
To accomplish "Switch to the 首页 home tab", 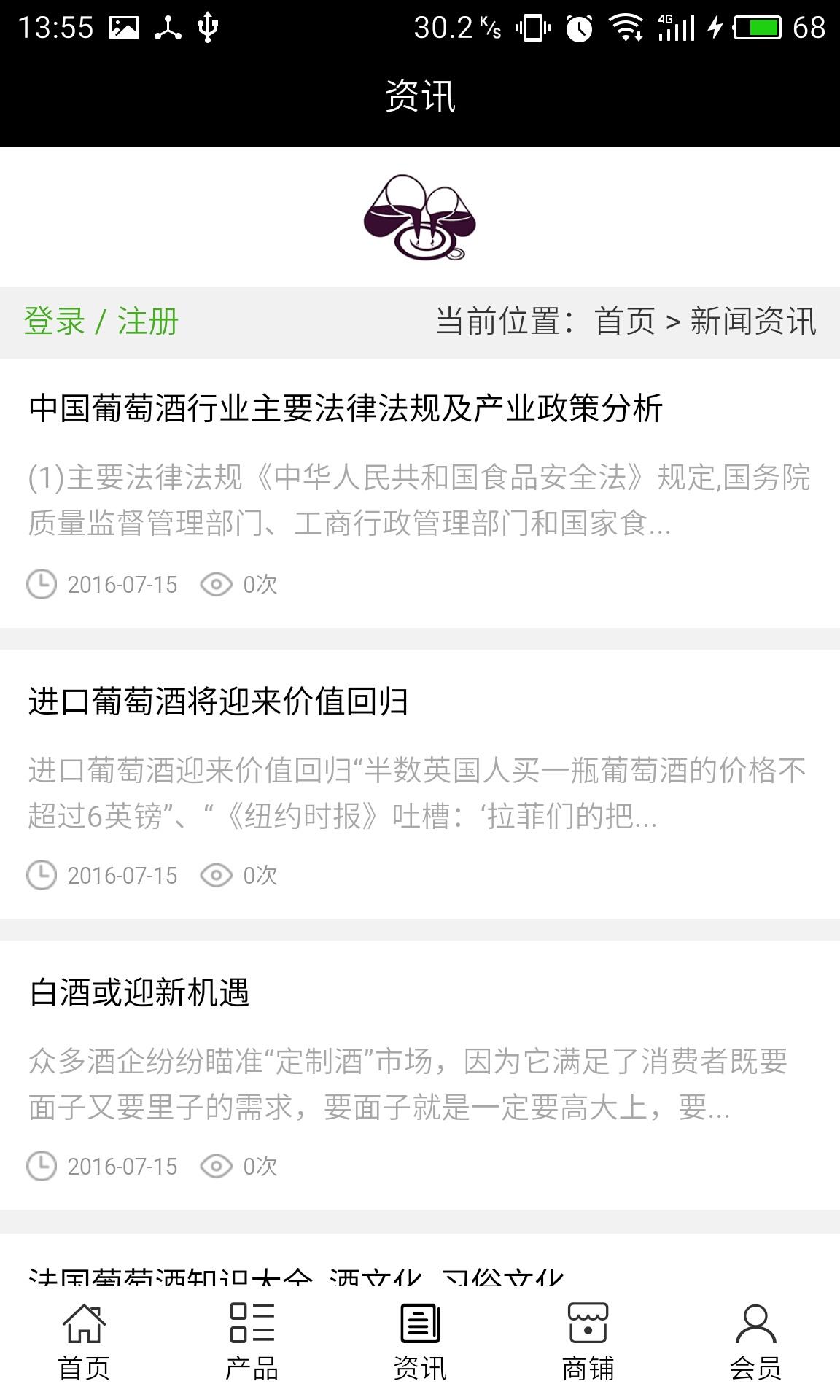I will pos(84,1342).
